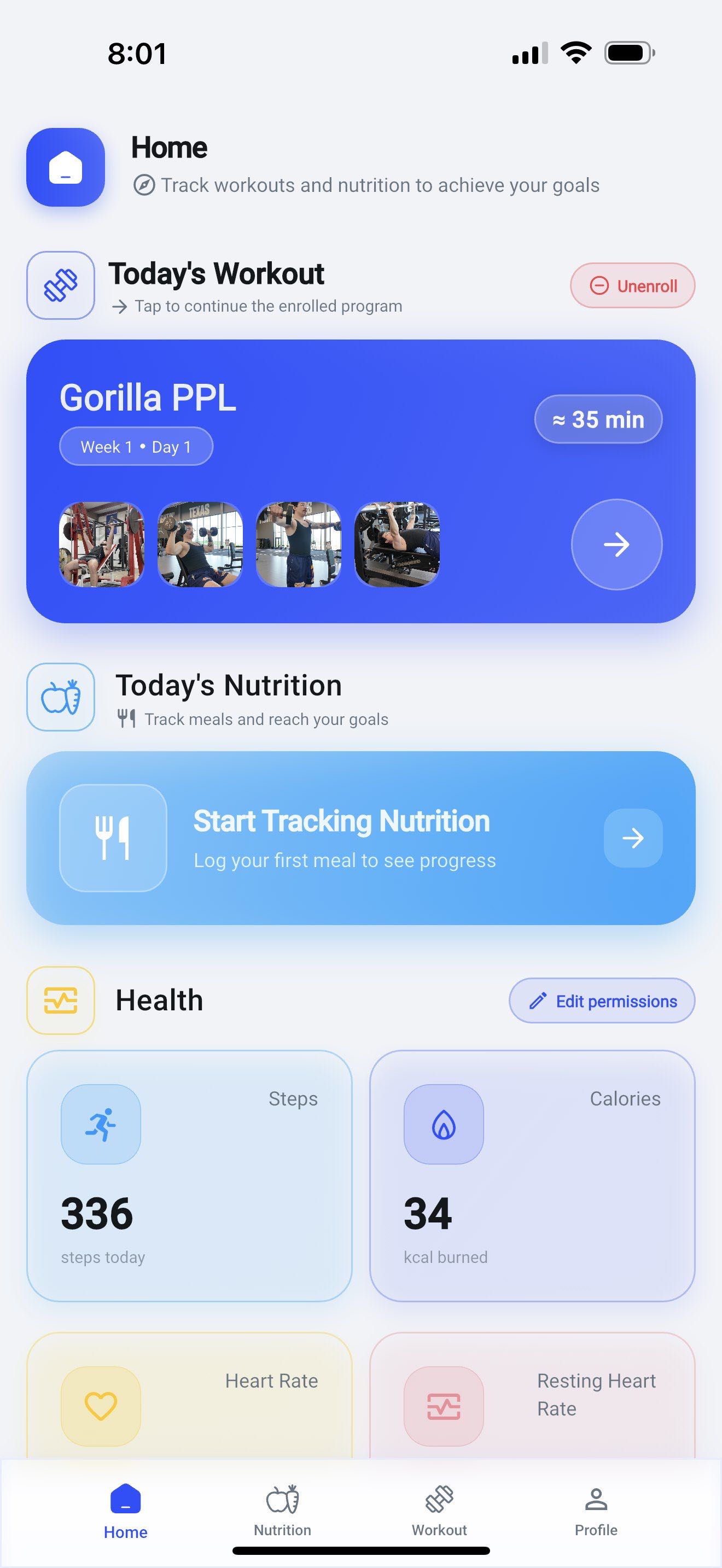Open the Gorilla PPL workout card

(304, 426)
